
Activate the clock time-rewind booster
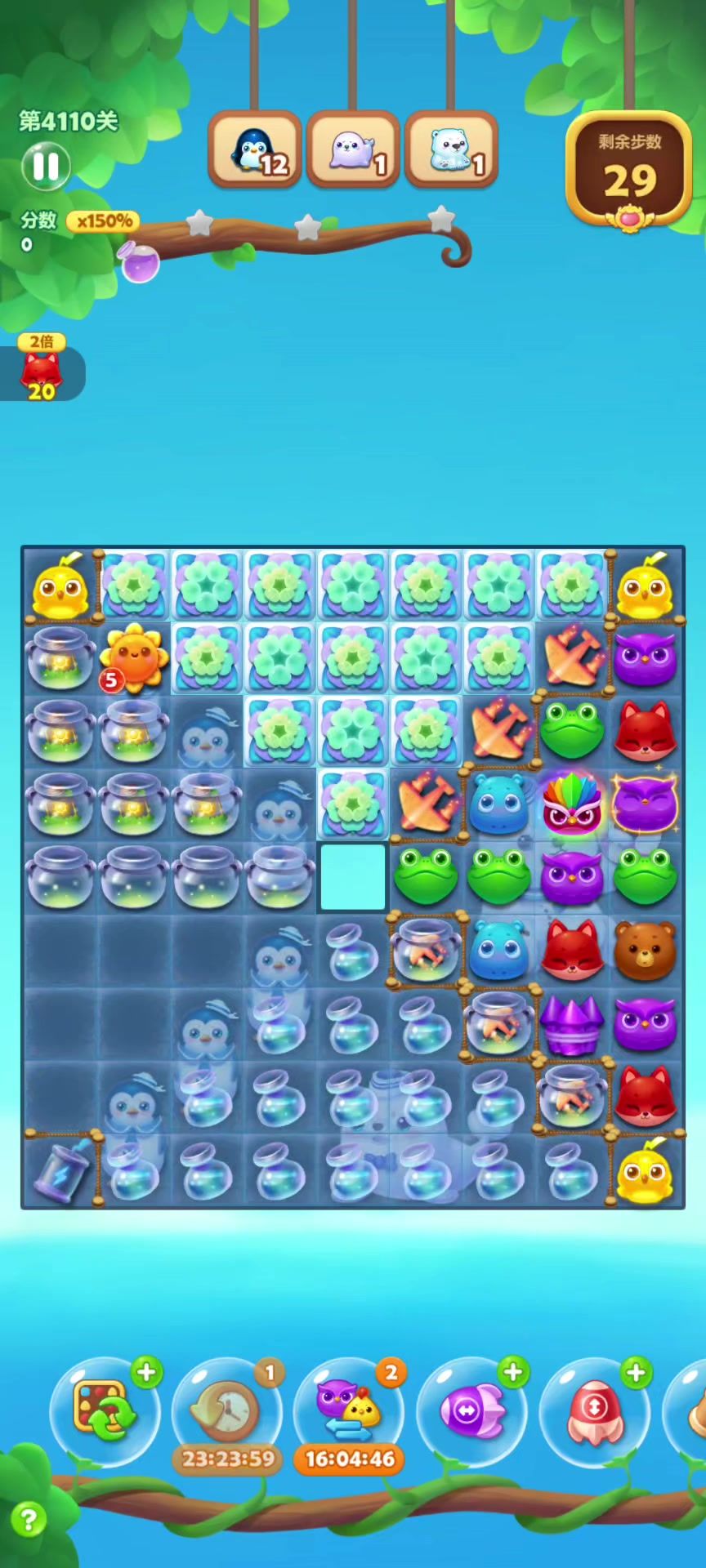click(226, 1412)
